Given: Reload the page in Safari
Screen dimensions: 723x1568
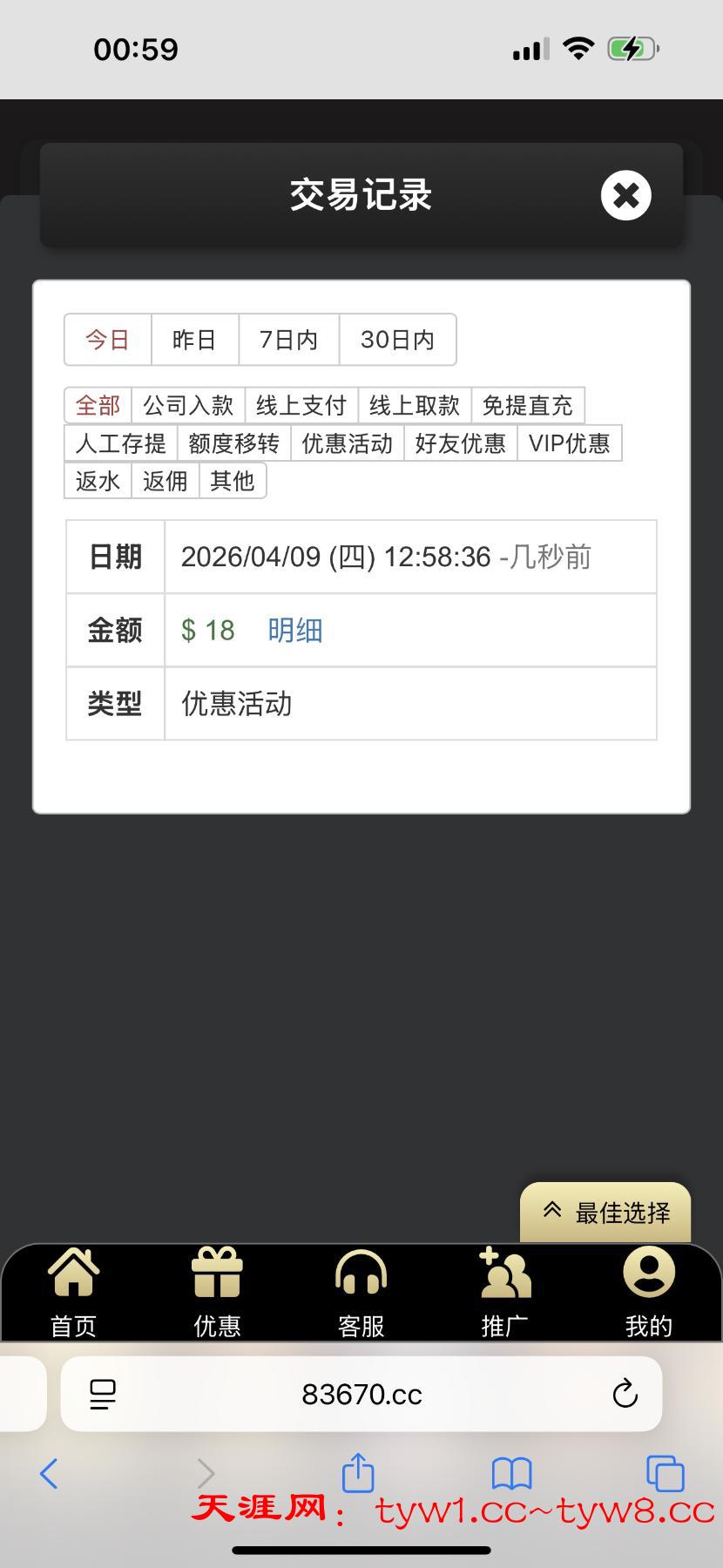Looking at the screenshot, I should (x=625, y=1394).
